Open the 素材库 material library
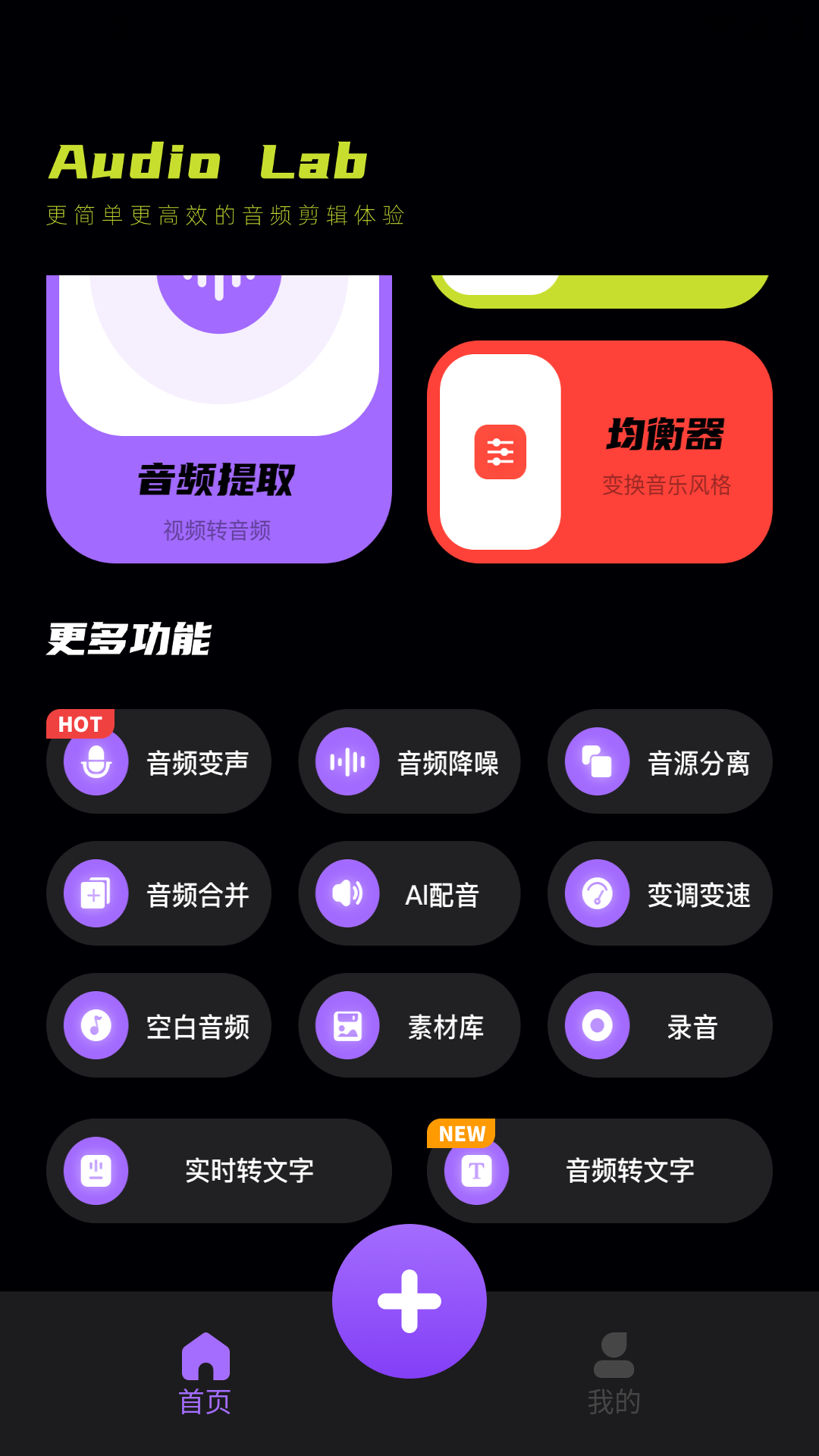This screenshot has height=1456, width=819. point(409,1025)
